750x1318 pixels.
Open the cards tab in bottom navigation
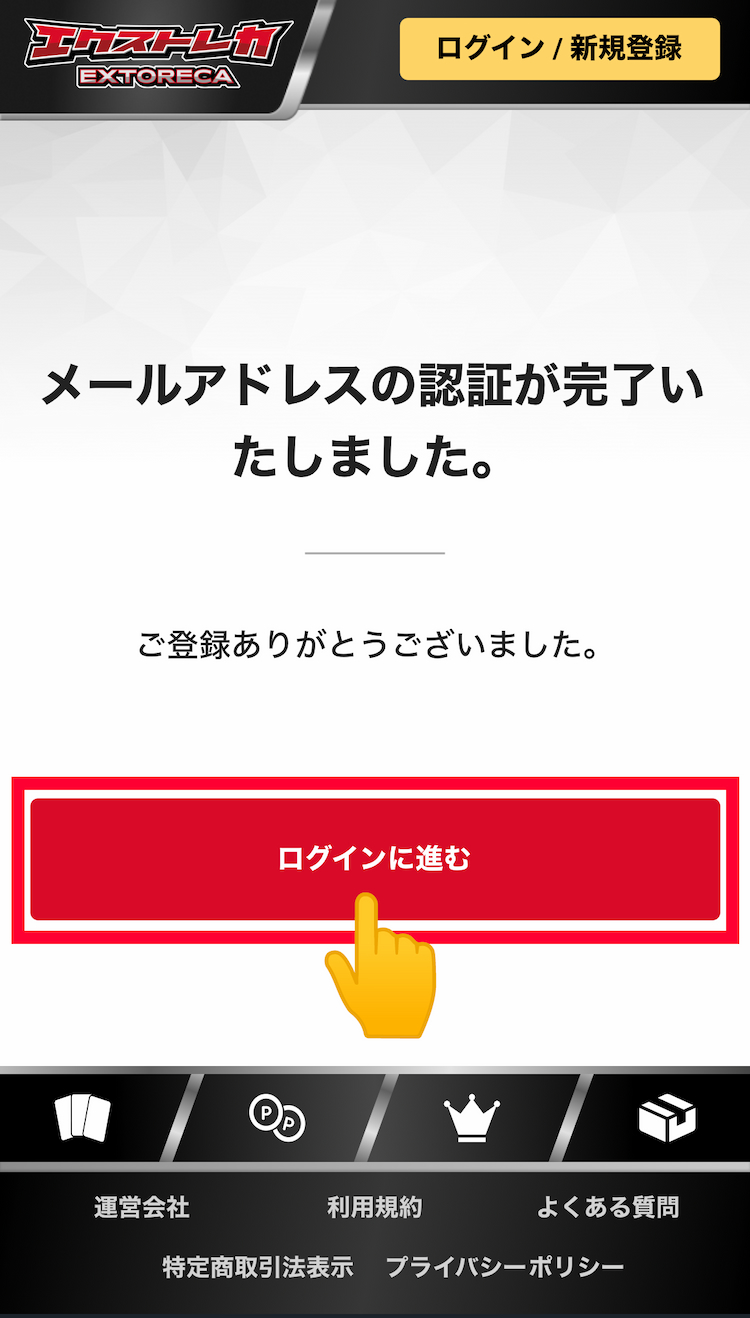pos(84,1117)
